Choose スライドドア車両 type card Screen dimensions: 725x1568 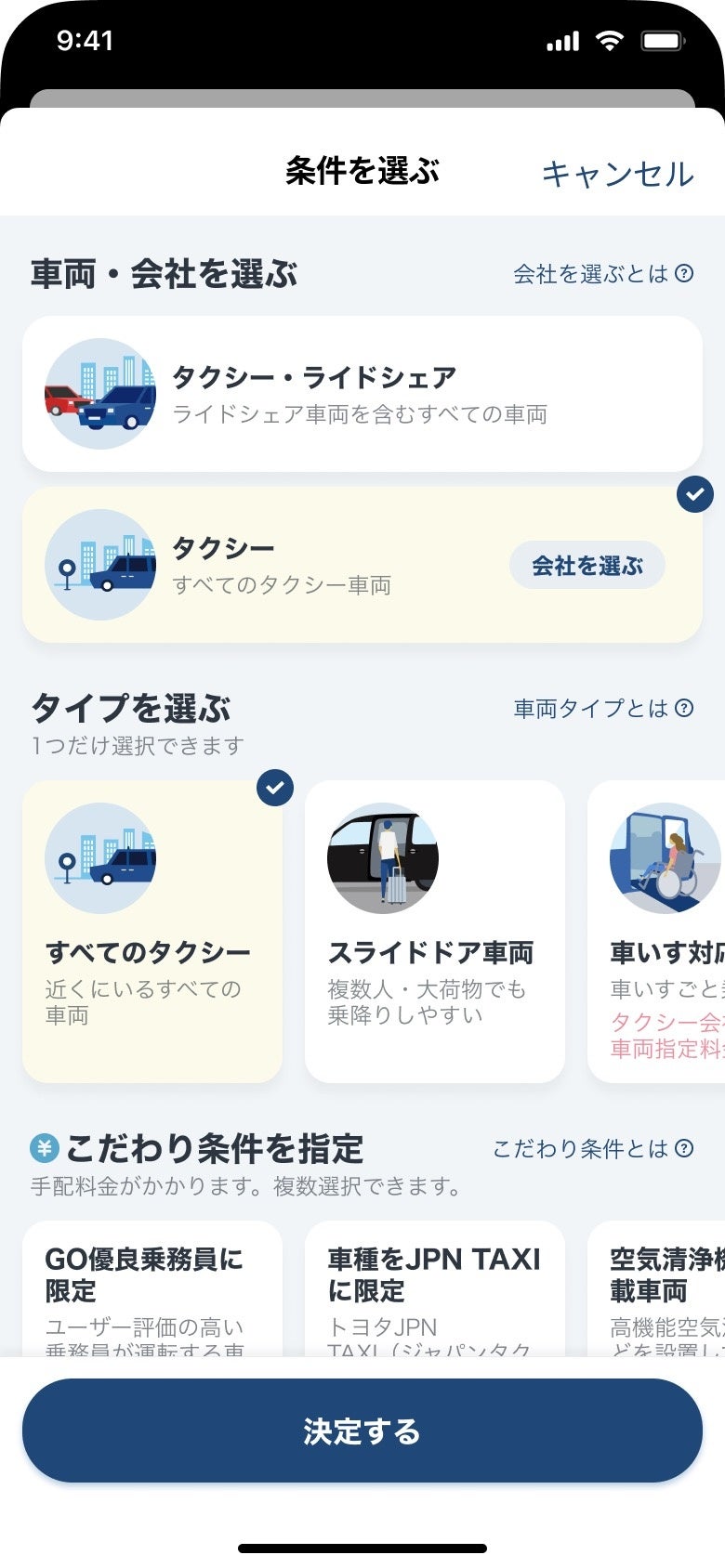pyautogui.click(x=435, y=931)
